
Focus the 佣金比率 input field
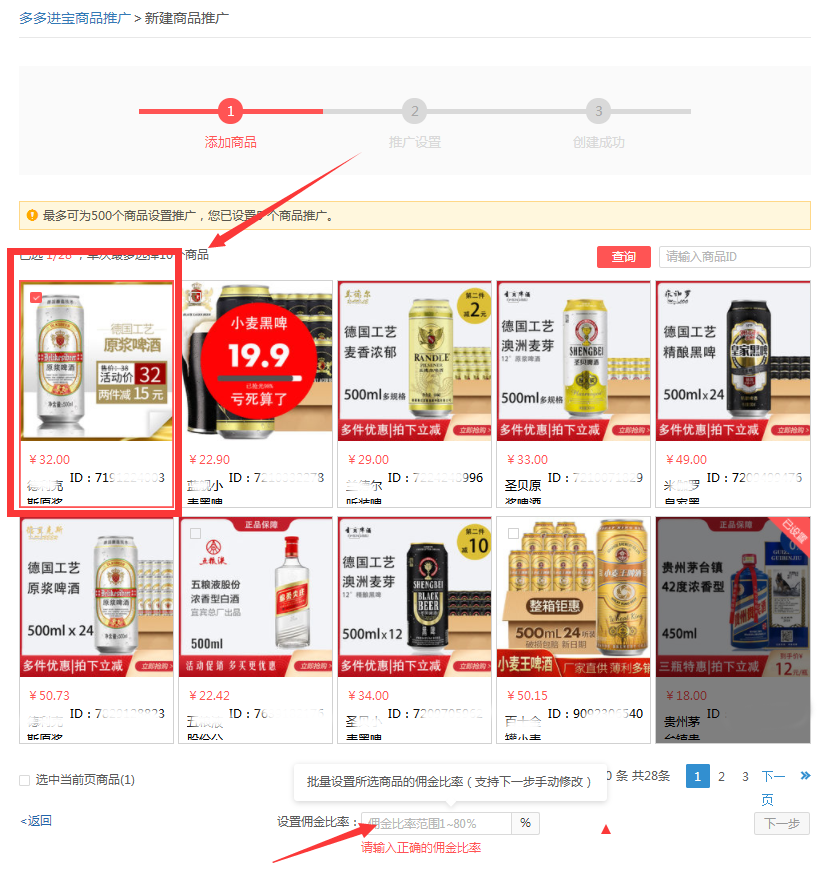(x=436, y=823)
